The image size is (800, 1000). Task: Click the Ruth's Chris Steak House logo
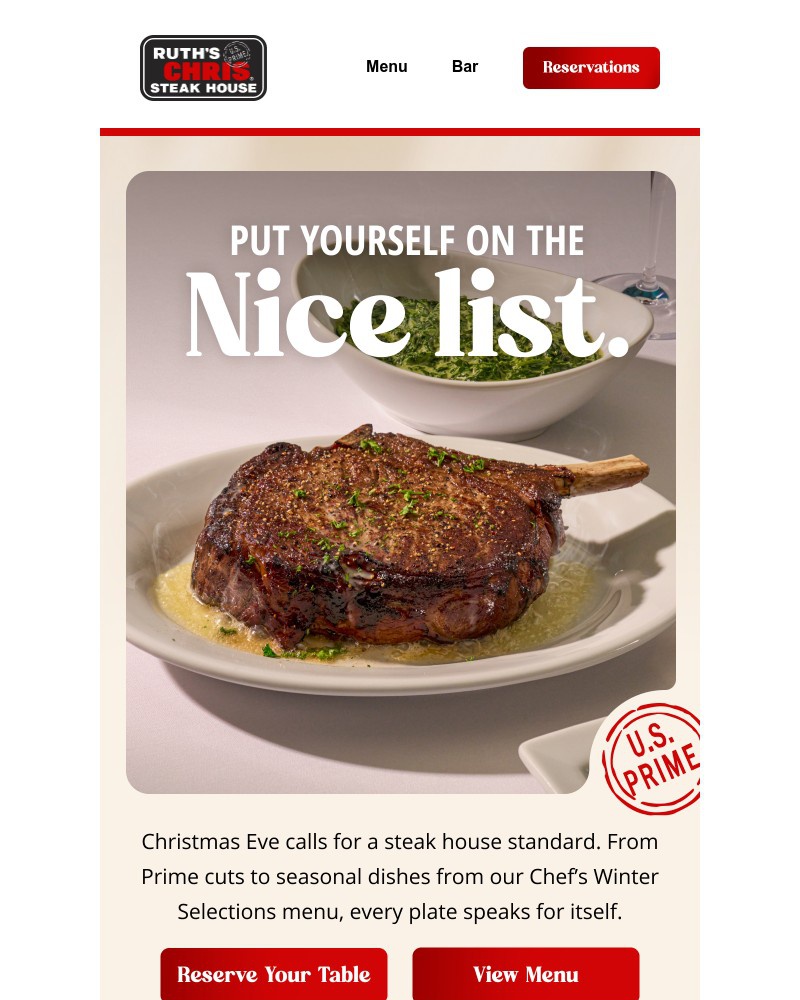pos(203,67)
